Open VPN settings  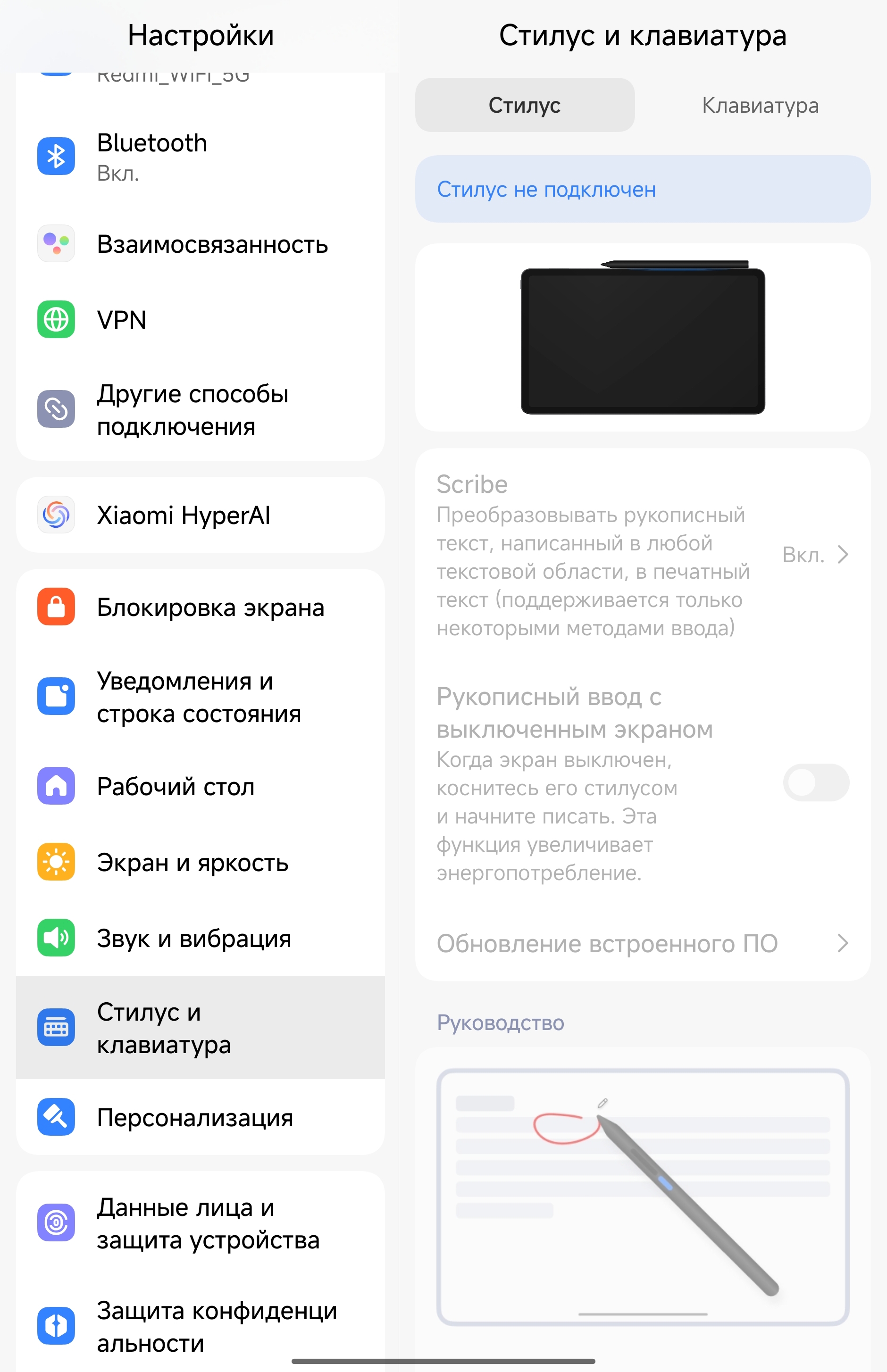(x=200, y=320)
